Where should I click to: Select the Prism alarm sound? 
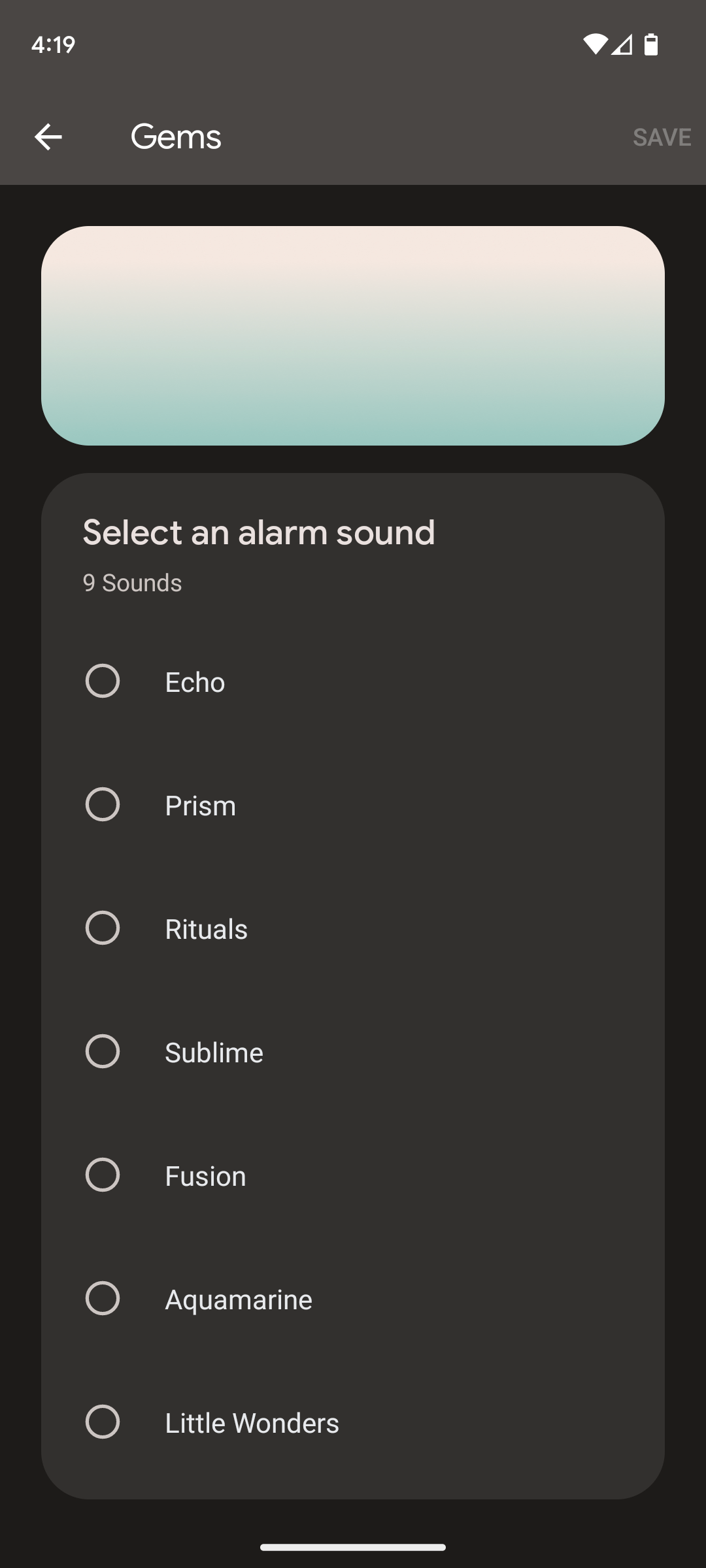pos(103,805)
